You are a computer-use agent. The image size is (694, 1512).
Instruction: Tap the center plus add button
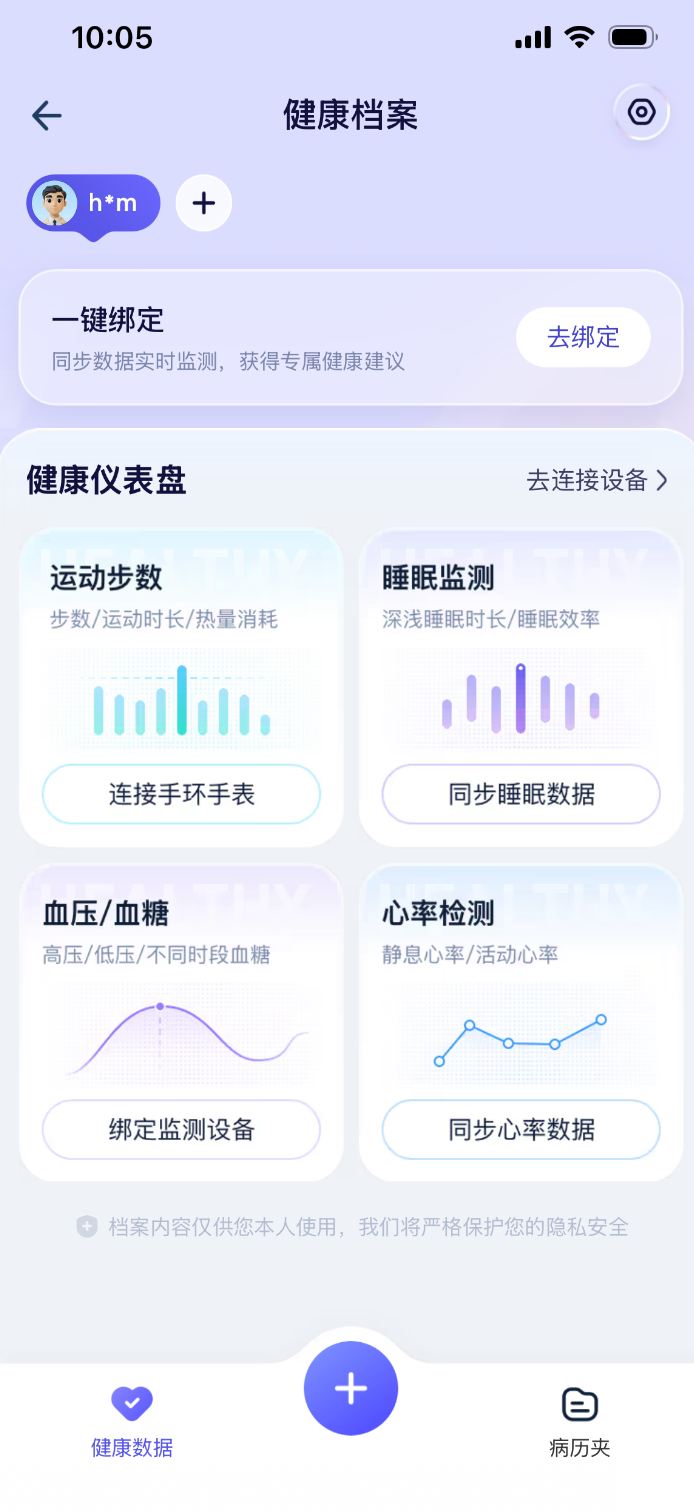tap(351, 1389)
